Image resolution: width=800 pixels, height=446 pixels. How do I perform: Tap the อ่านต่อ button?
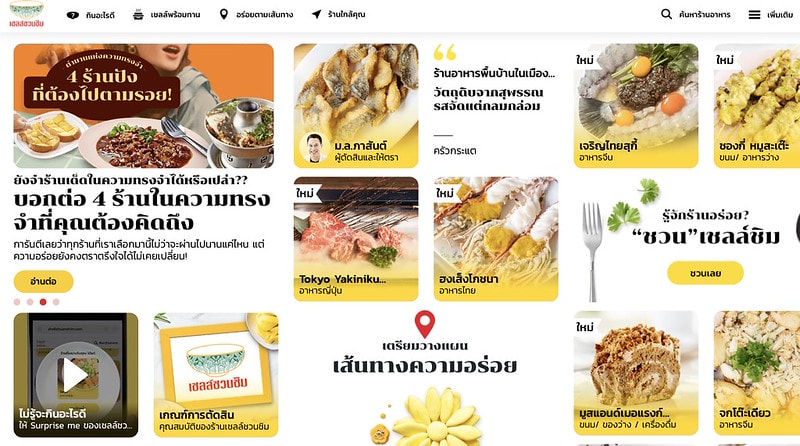pos(44,282)
